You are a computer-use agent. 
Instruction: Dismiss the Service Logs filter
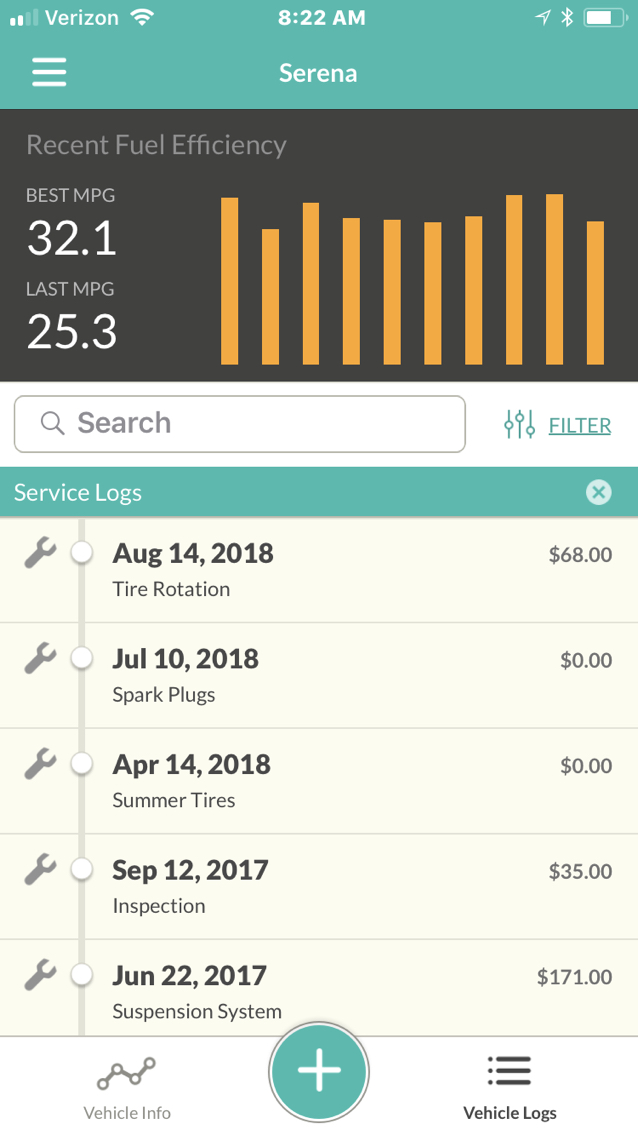598,492
